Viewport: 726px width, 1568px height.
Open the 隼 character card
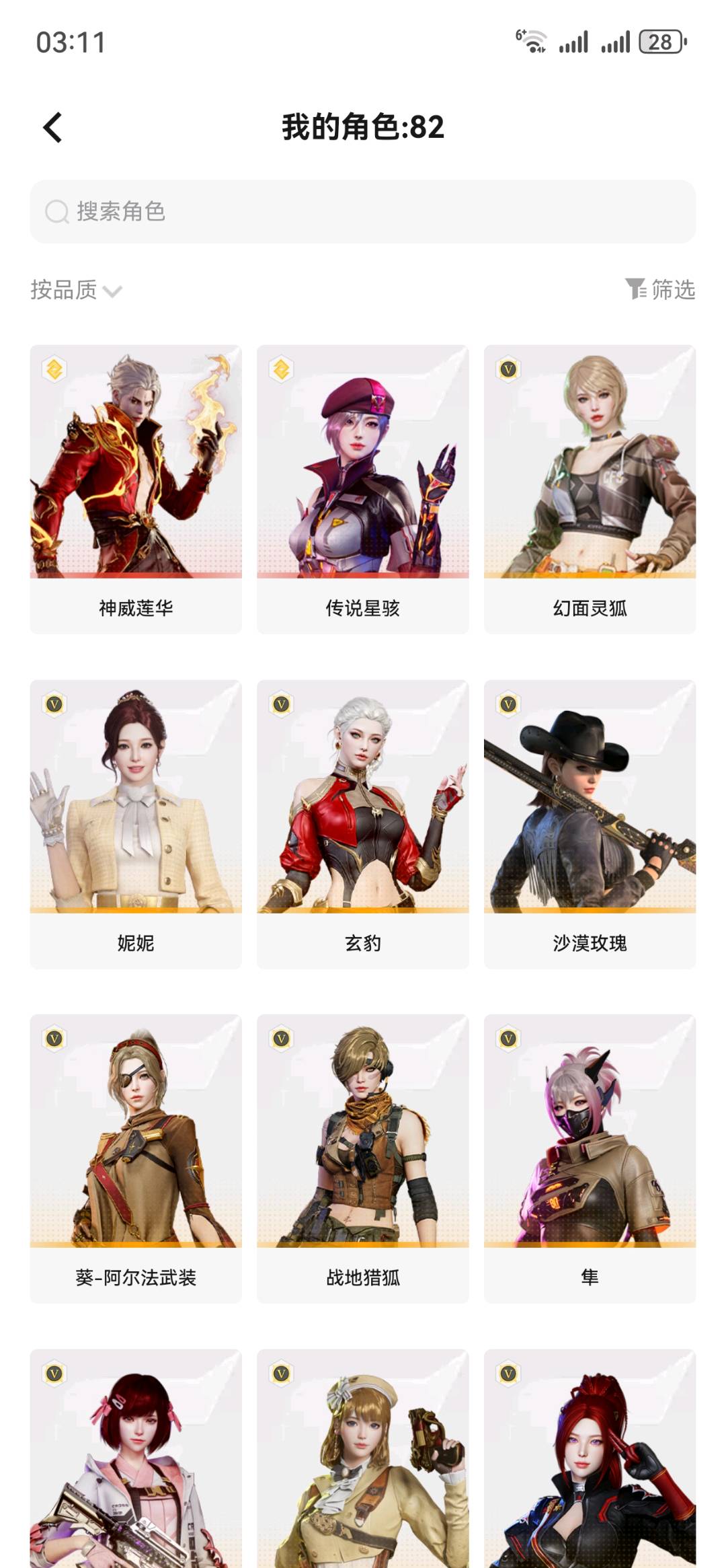pyautogui.click(x=590, y=1158)
